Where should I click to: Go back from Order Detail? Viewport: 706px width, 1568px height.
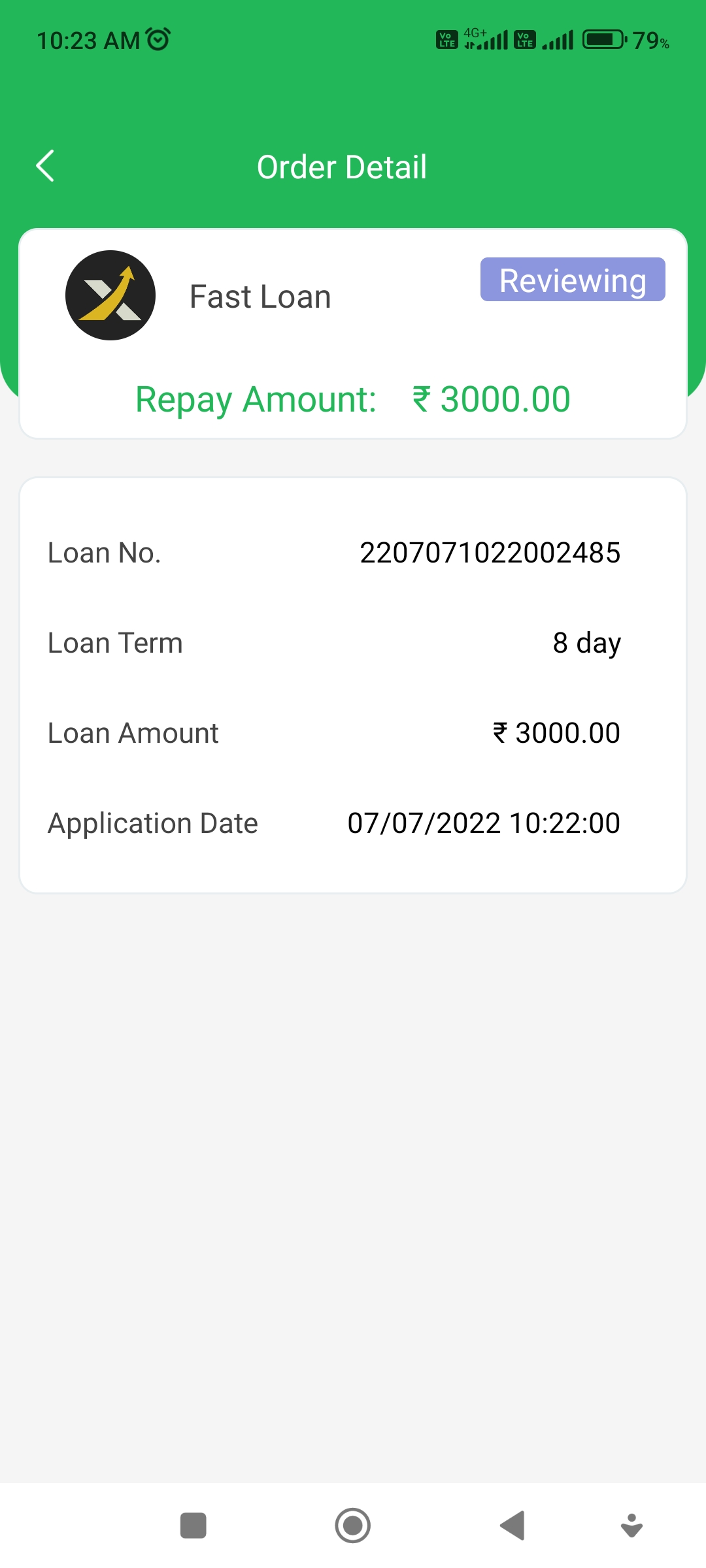click(x=45, y=166)
